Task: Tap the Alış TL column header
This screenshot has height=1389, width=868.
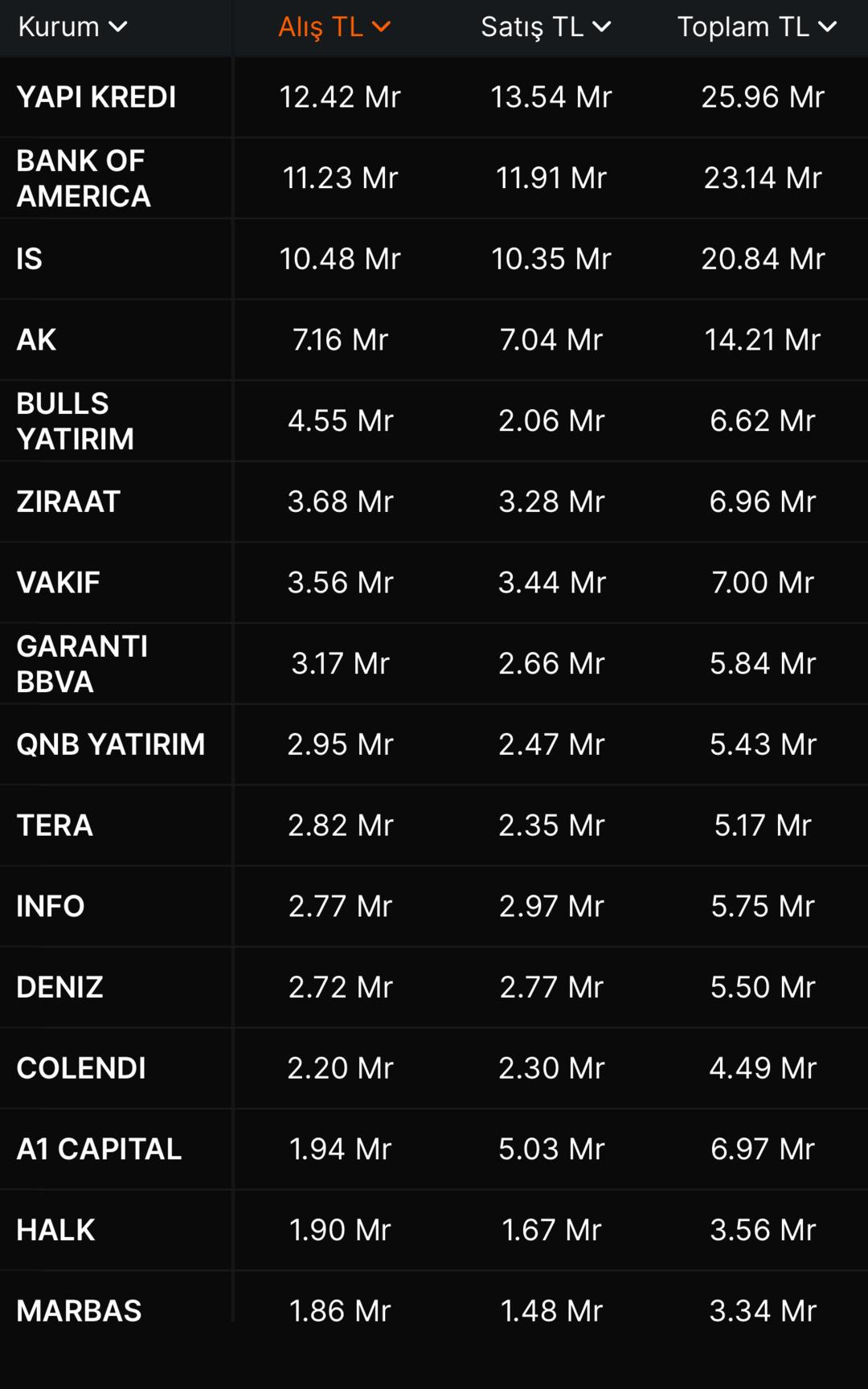Action: 334,27
